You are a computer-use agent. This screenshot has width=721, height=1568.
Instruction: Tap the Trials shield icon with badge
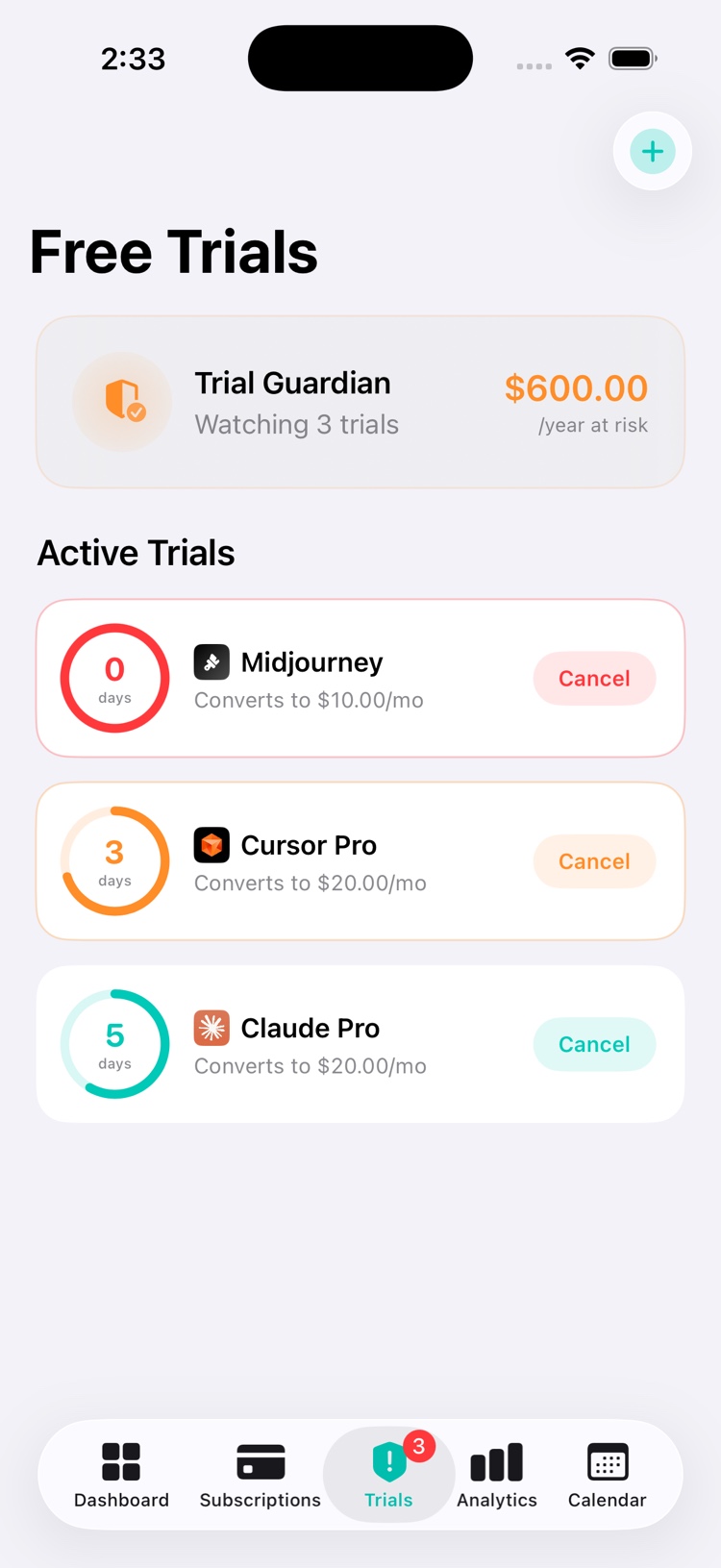(x=388, y=1461)
